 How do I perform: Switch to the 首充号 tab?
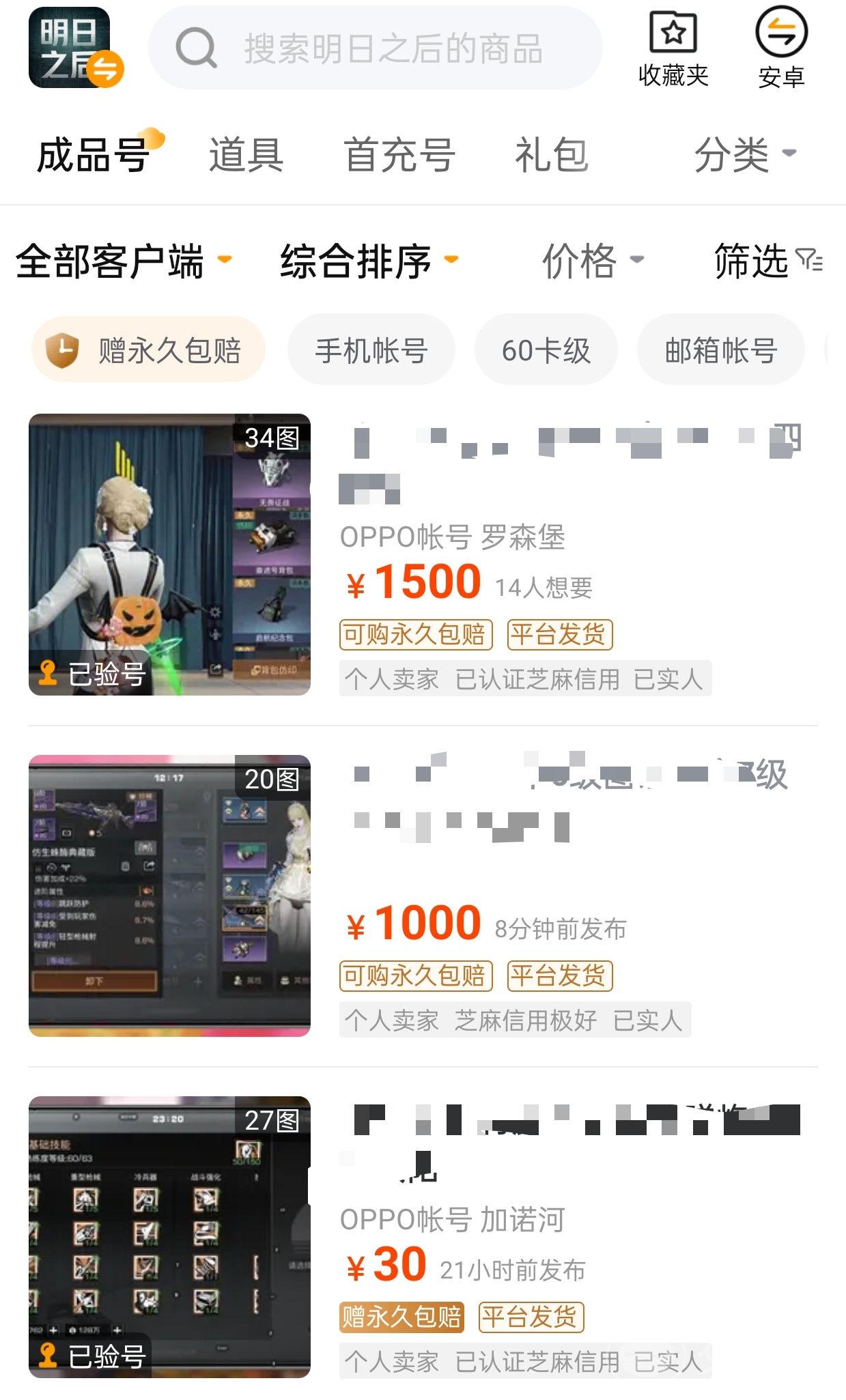[x=399, y=155]
